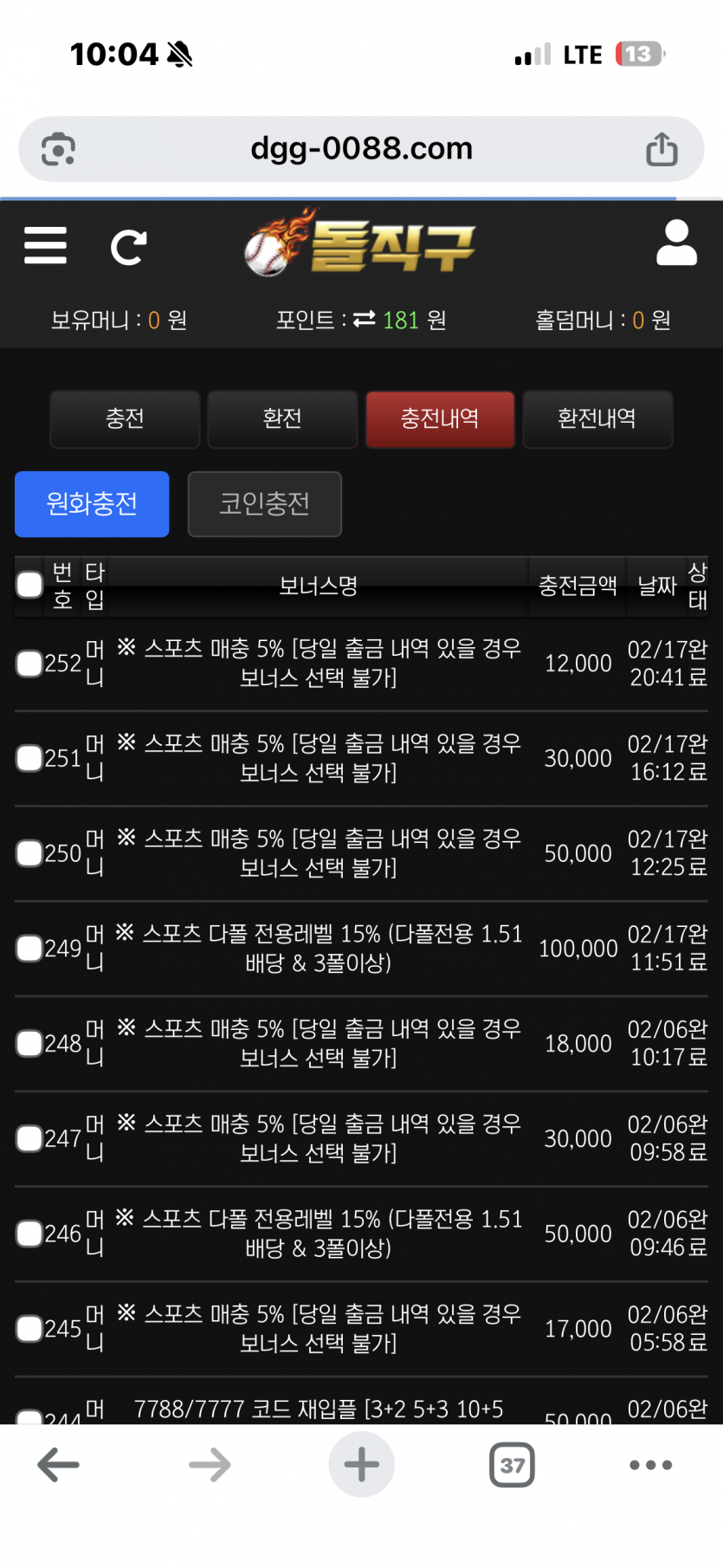Tap the dgg-0088.com address bar
Screen dimensions: 723x1568
click(x=361, y=149)
